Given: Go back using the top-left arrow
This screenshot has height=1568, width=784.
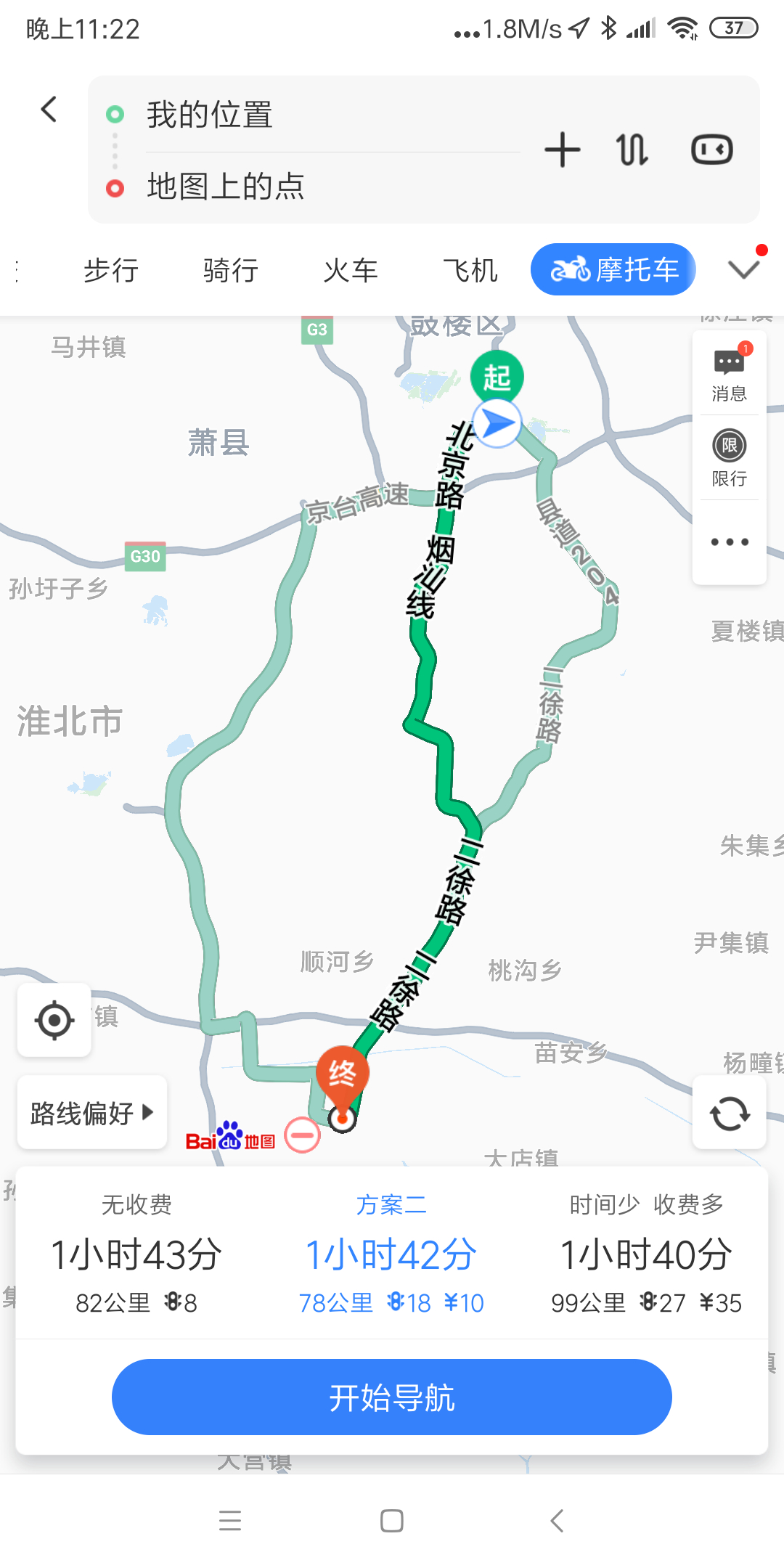Looking at the screenshot, I should pyautogui.click(x=49, y=110).
